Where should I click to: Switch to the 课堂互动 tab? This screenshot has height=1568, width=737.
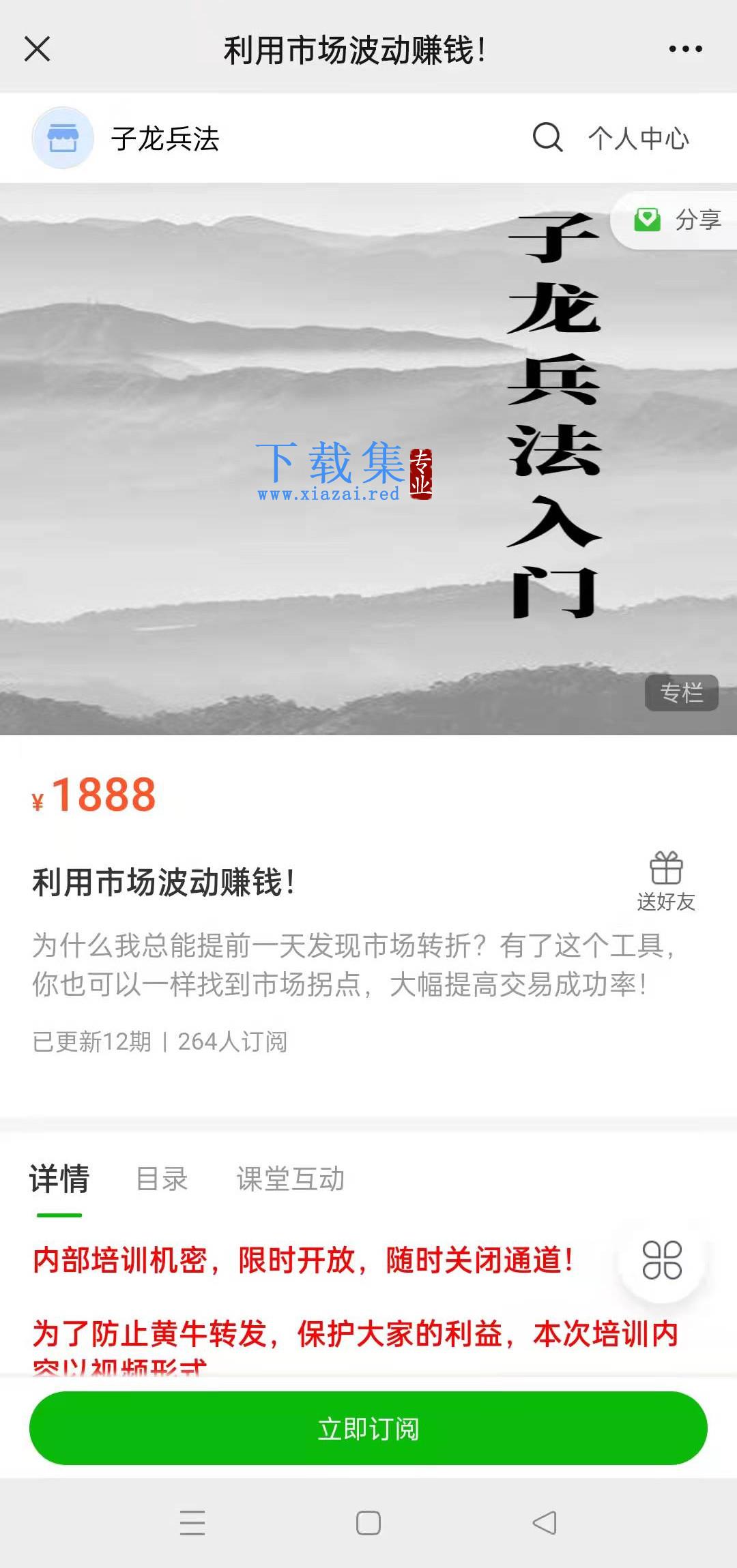291,1179
